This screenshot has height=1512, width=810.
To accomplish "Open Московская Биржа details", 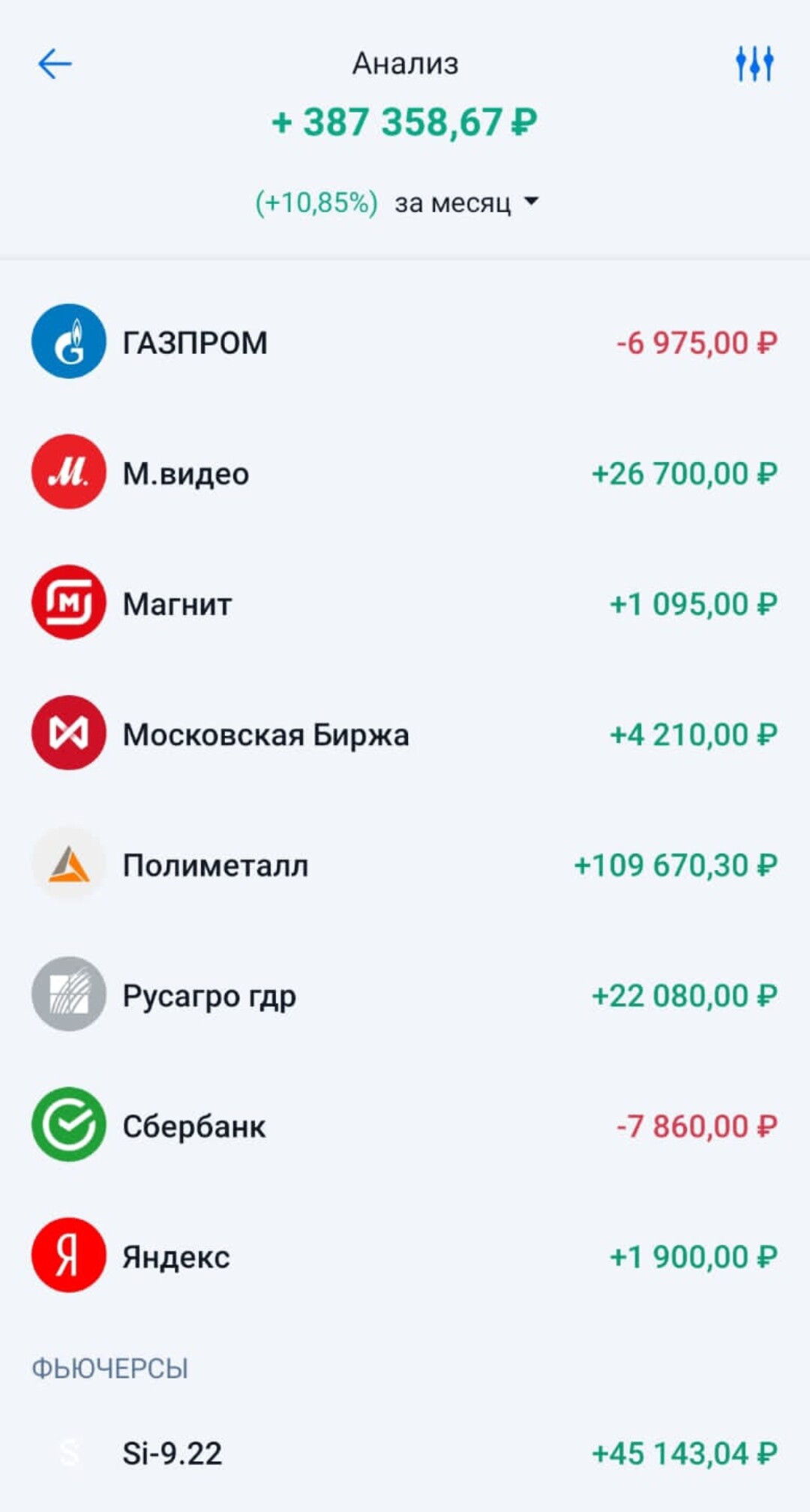I will (405, 733).
